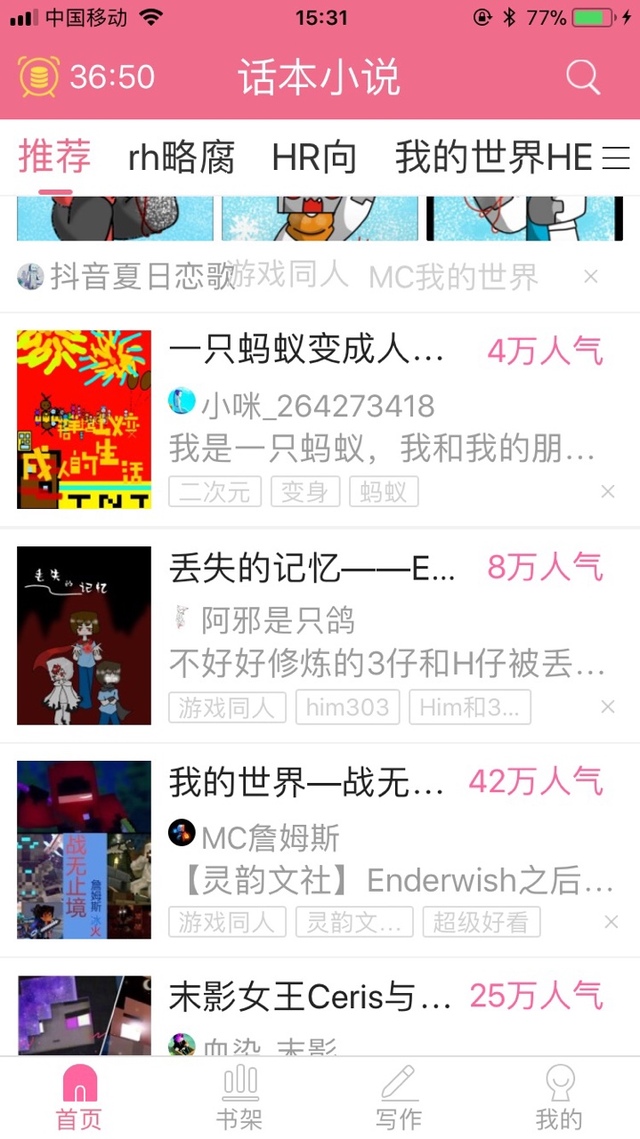This screenshot has width=640, height=1139.
Task: Expand the full category list menu
Action: point(616,158)
